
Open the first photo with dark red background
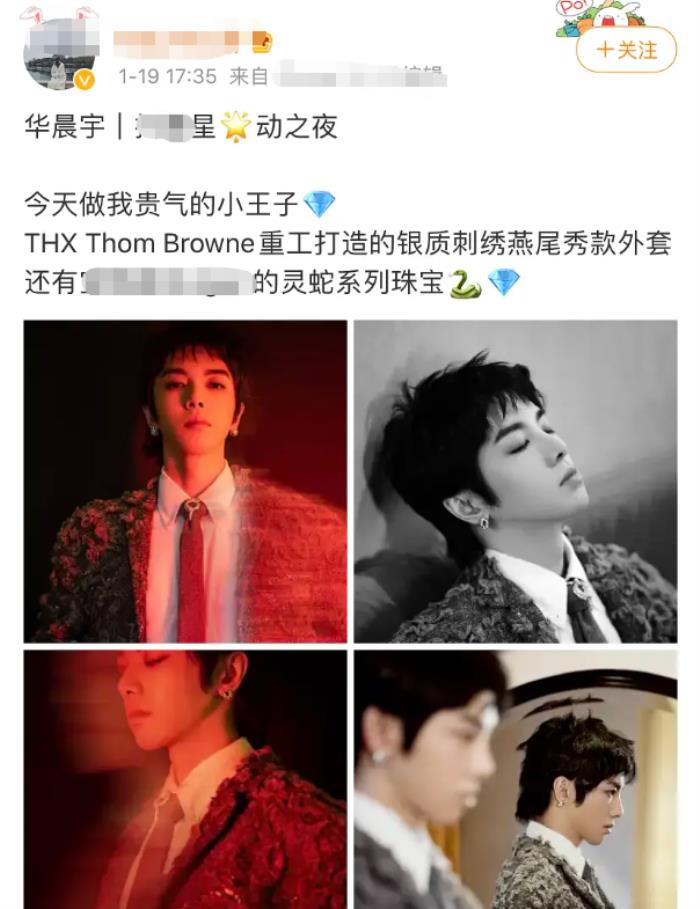pos(185,481)
